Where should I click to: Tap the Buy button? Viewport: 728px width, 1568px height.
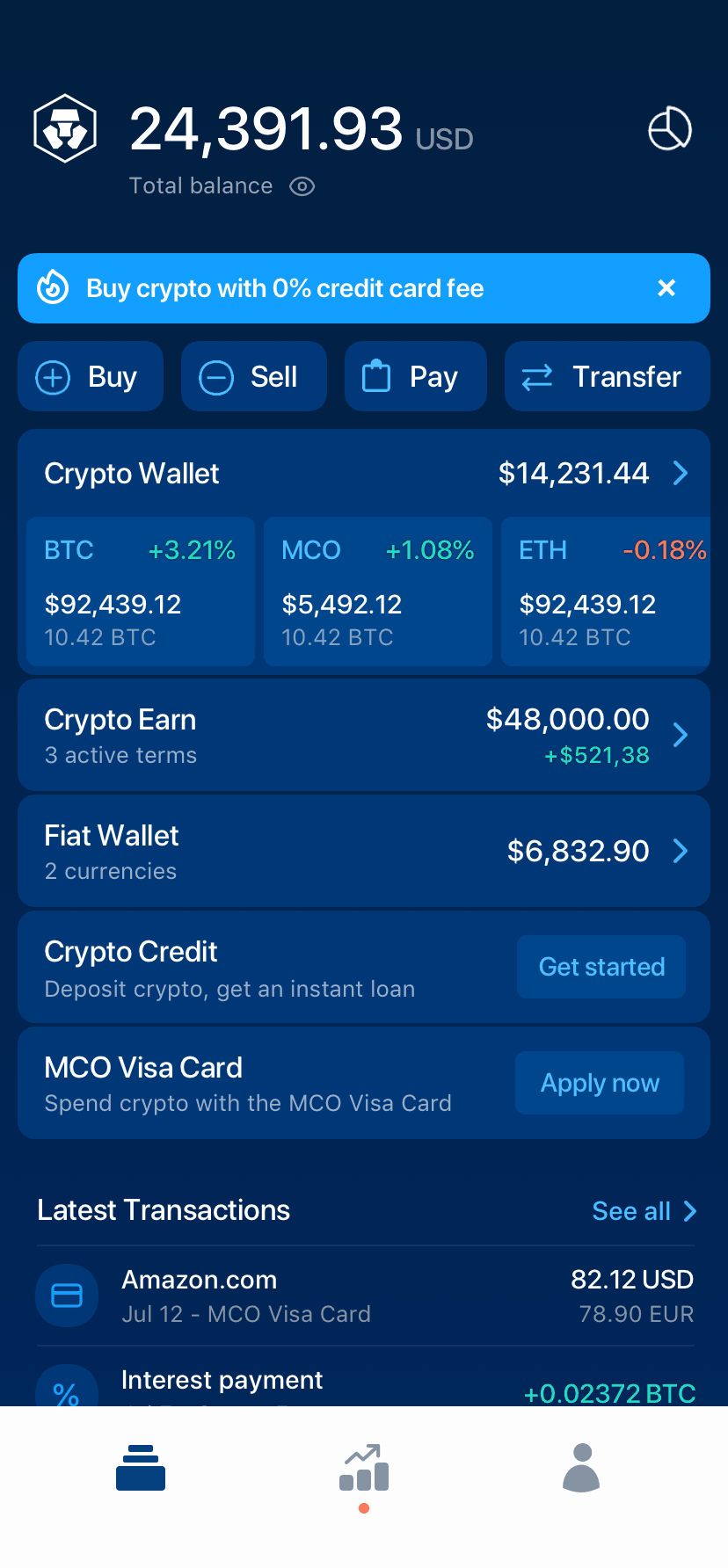coord(91,376)
